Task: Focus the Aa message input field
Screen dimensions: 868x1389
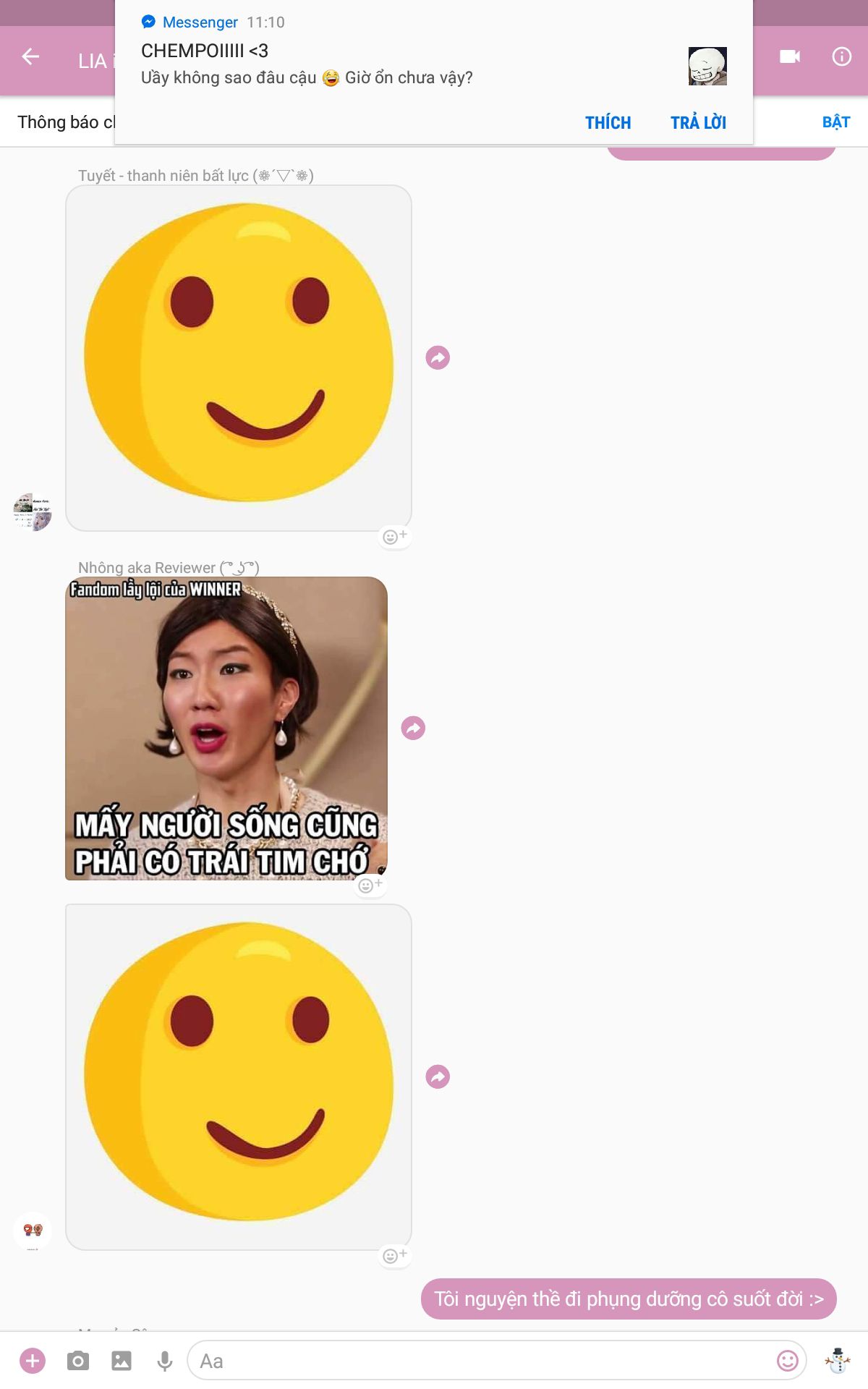Action: 477,1361
